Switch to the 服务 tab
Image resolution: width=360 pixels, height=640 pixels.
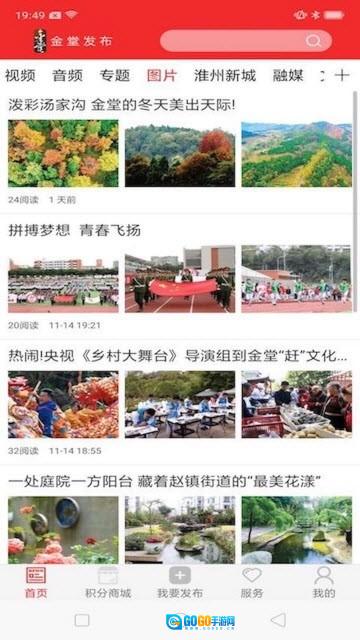[x=252, y=583]
